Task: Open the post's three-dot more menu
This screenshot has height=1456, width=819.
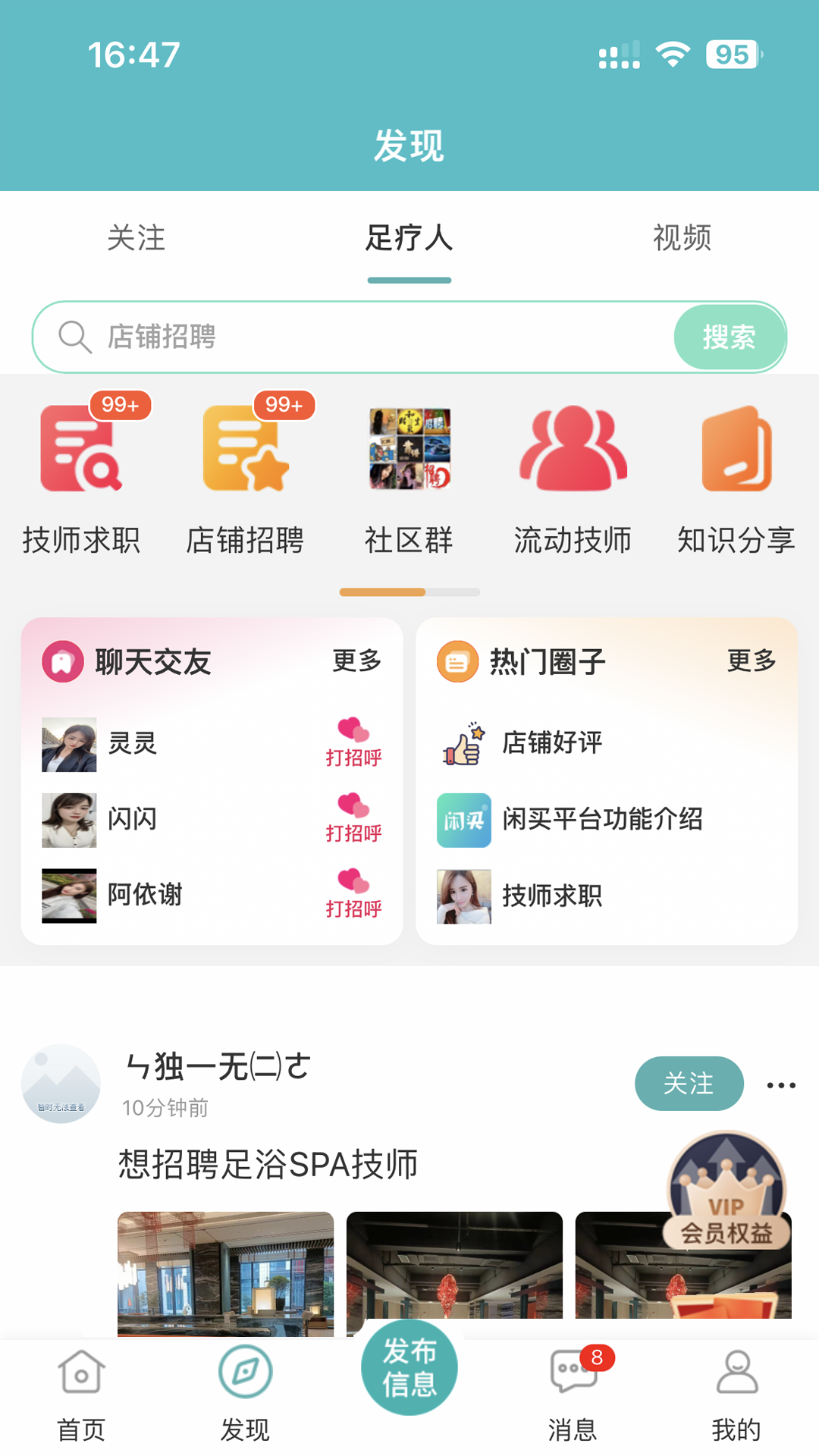Action: pos(780,1084)
